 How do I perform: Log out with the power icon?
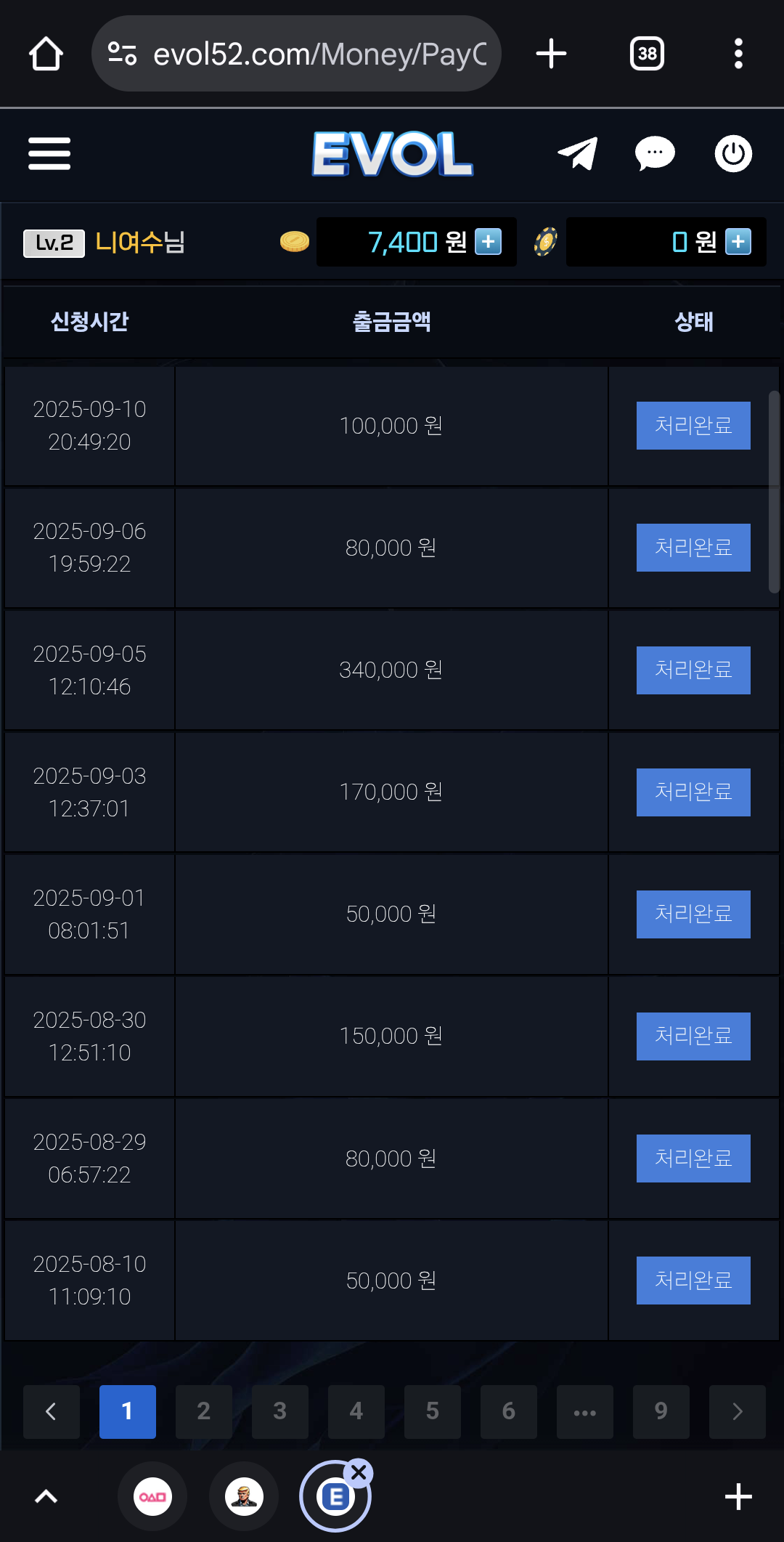coord(733,154)
